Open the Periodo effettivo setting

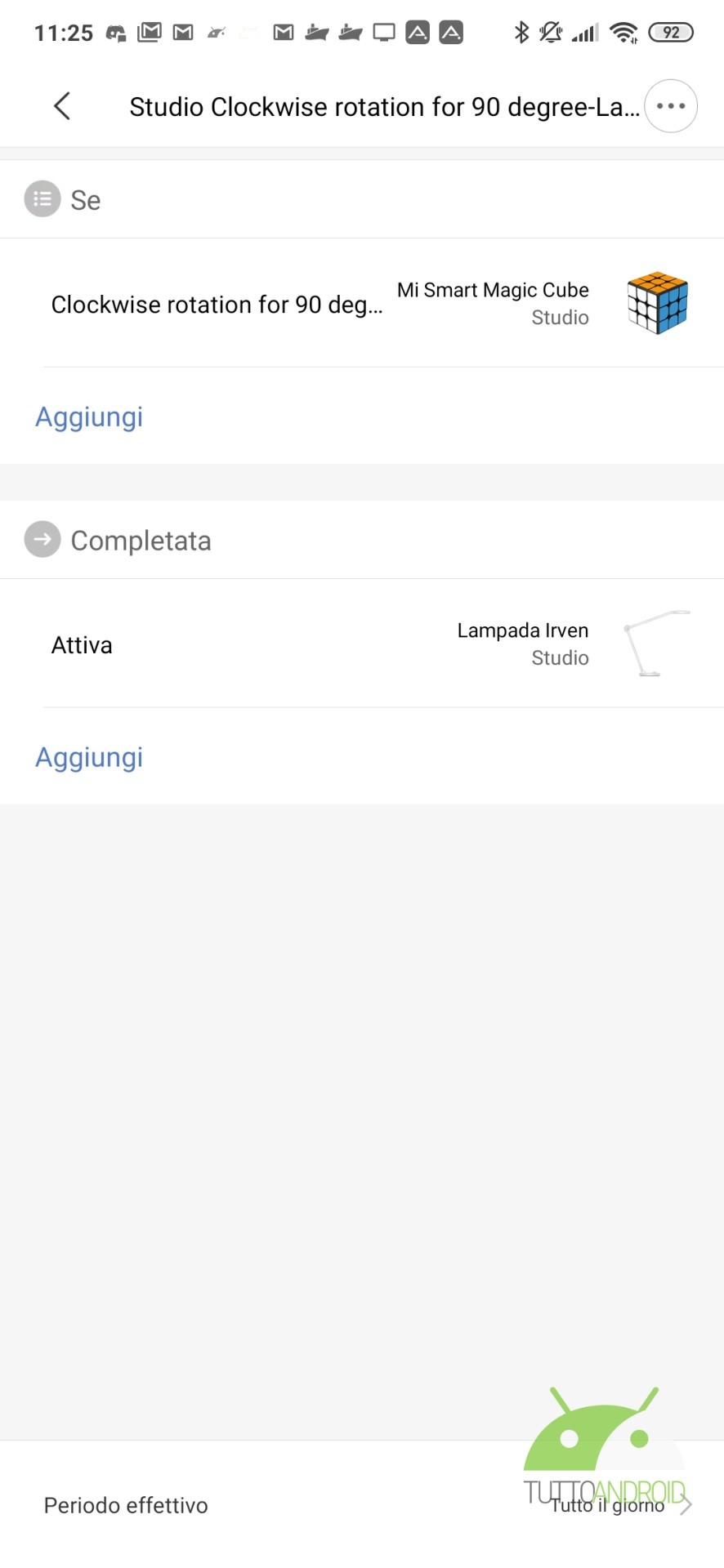(x=362, y=1504)
